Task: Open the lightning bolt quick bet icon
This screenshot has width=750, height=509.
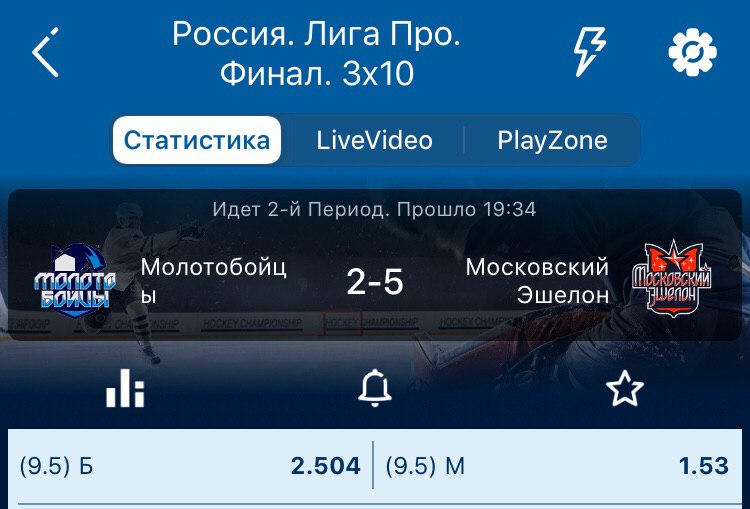Action: coord(590,52)
